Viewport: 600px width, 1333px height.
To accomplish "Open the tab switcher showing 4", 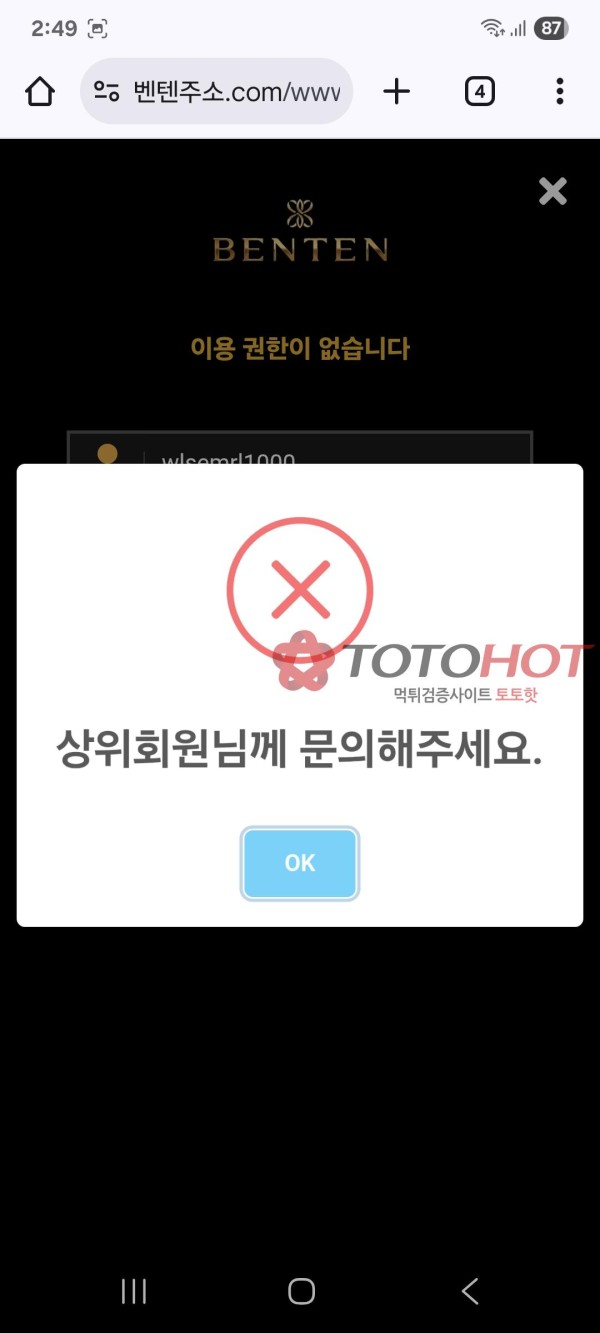I will pyautogui.click(x=480, y=92).
